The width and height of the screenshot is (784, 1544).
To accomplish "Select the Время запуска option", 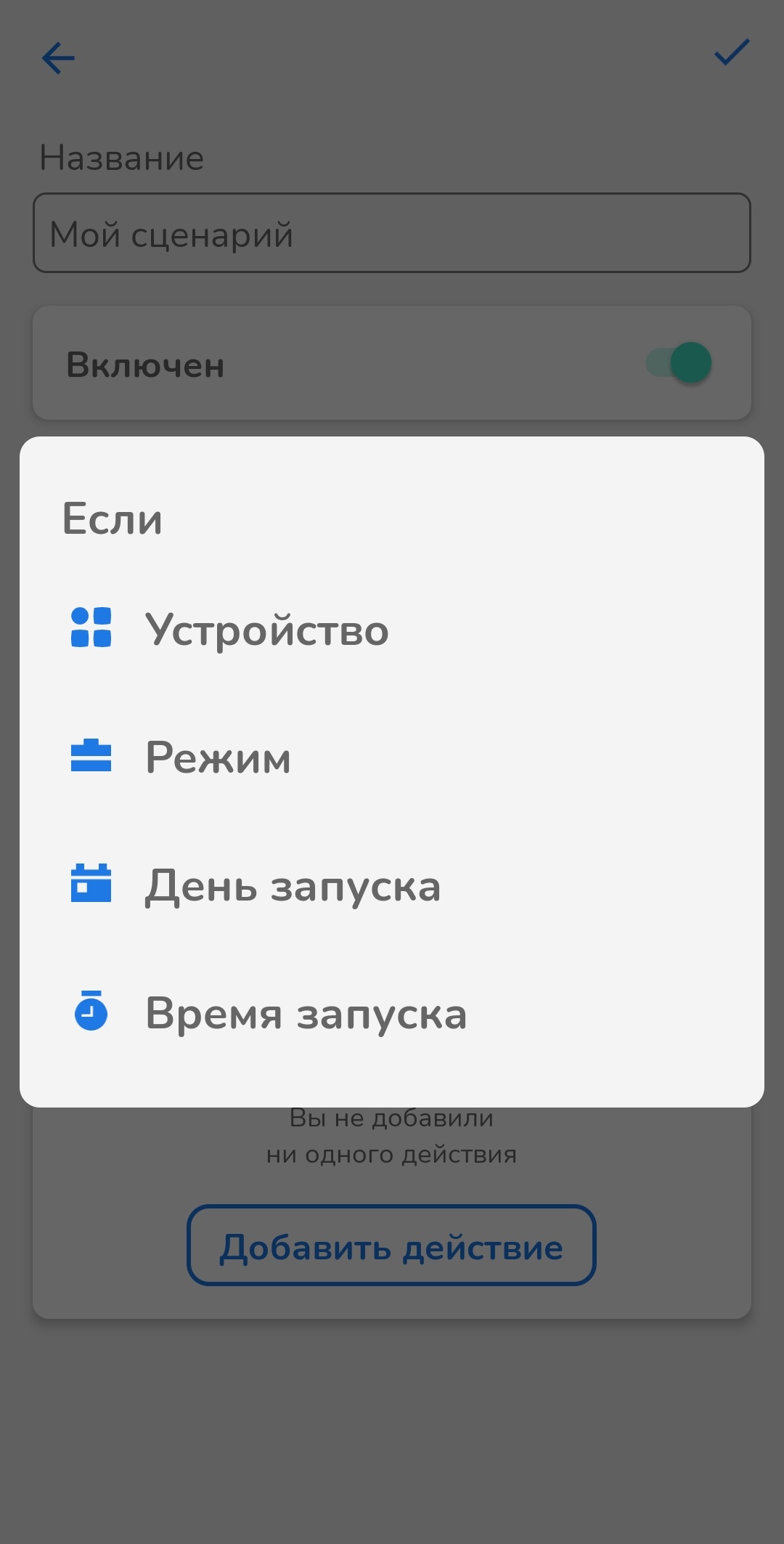I will [x=306, y=1013].
